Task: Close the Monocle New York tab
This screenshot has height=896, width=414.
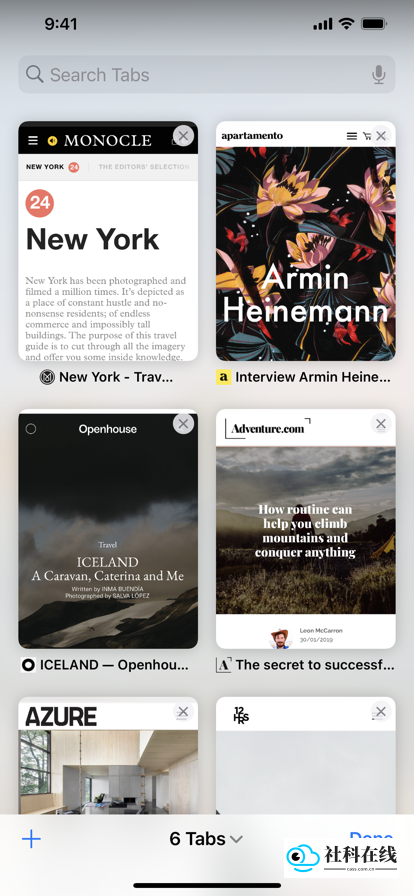Action: (x=183, y=136)
